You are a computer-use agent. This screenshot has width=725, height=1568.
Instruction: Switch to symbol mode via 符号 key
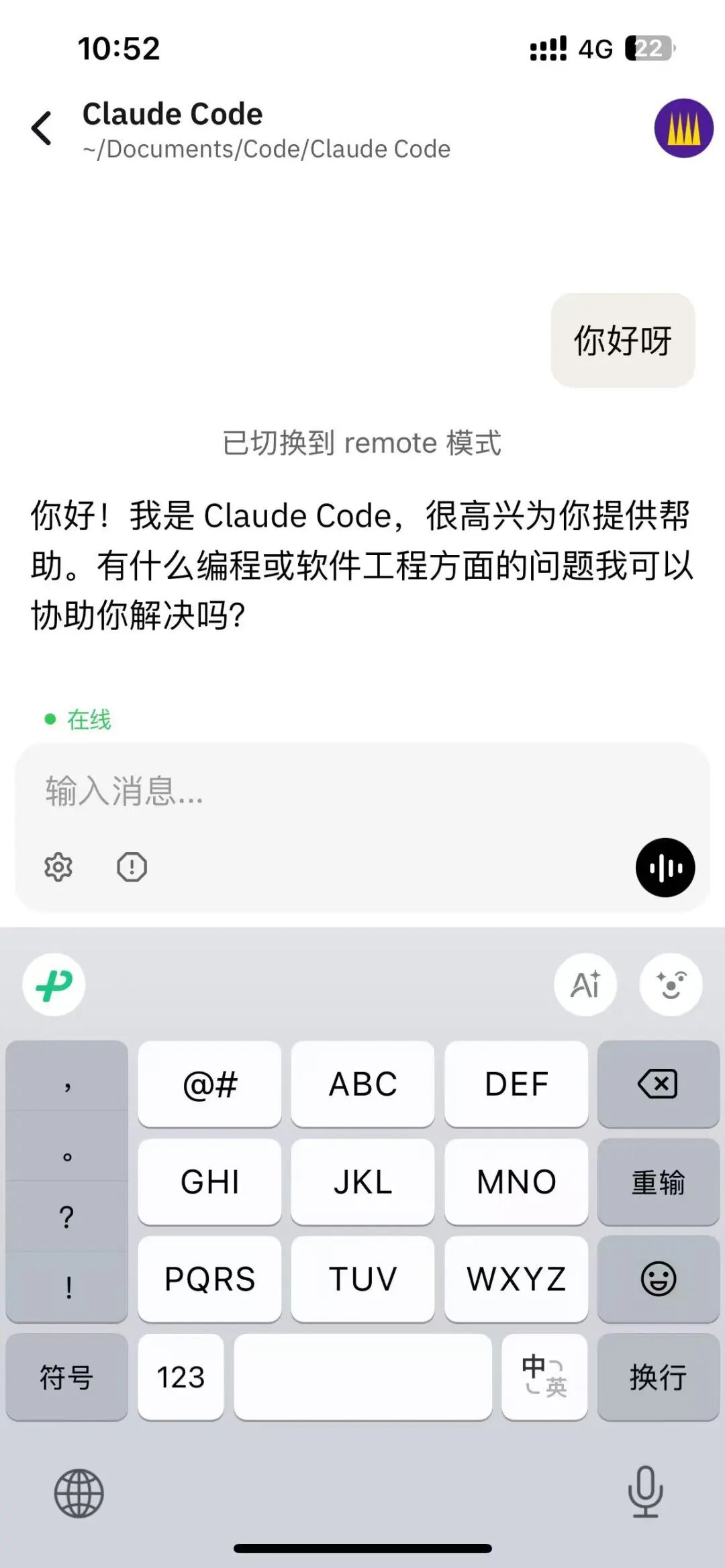[x=66, y=1377]
